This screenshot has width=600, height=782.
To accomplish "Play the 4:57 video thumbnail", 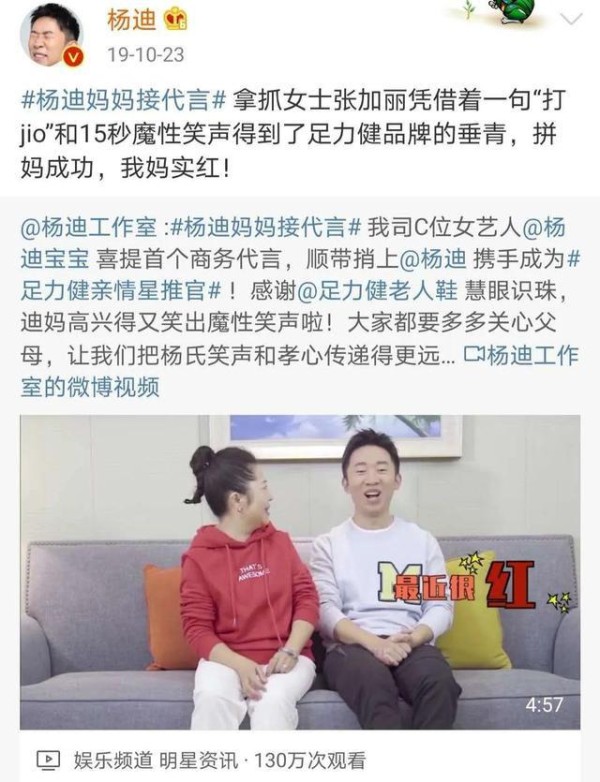I will [x=300, y=572].
